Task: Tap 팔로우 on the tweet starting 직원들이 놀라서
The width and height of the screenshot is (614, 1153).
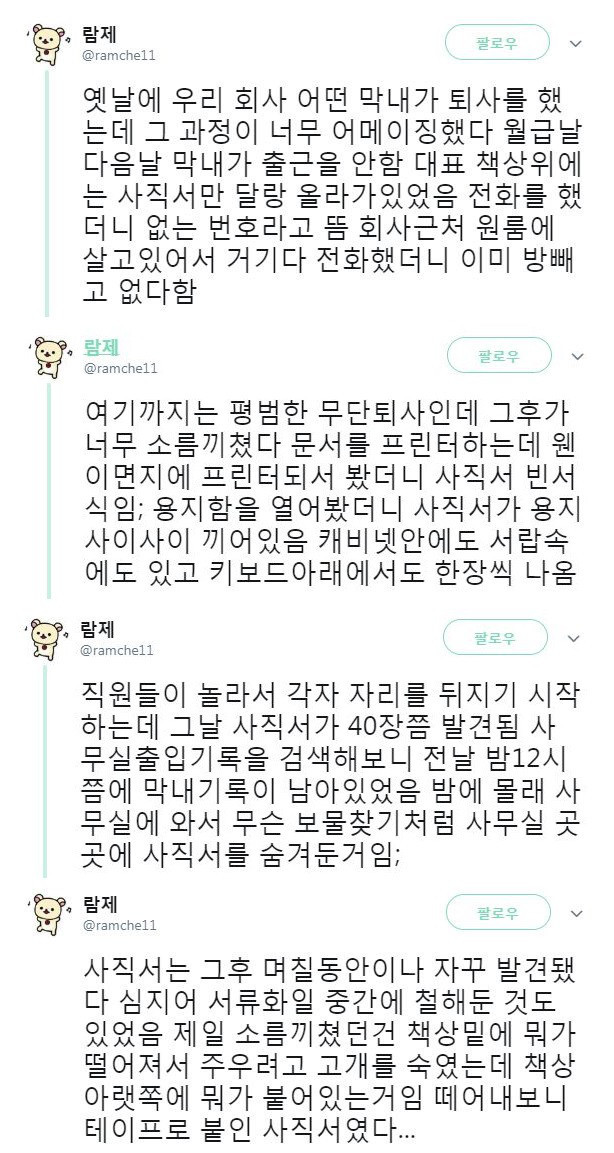Action: (x=498, y=637)
